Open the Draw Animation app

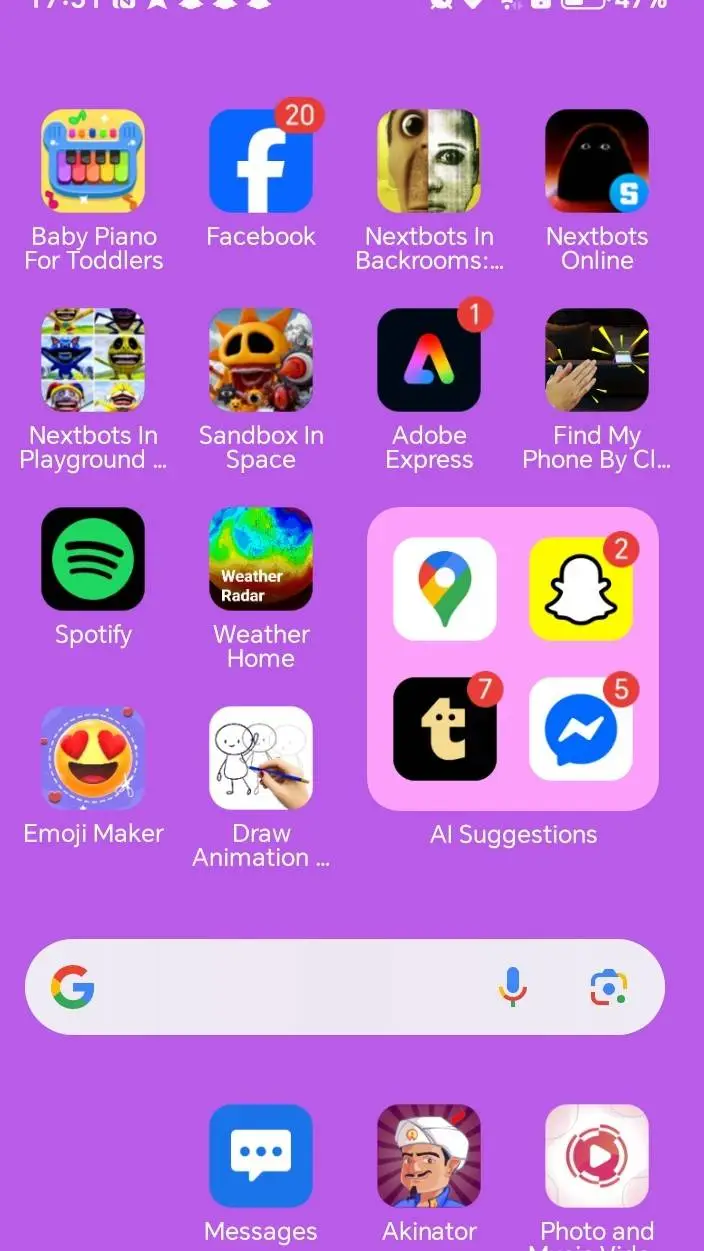coord(261,758)
